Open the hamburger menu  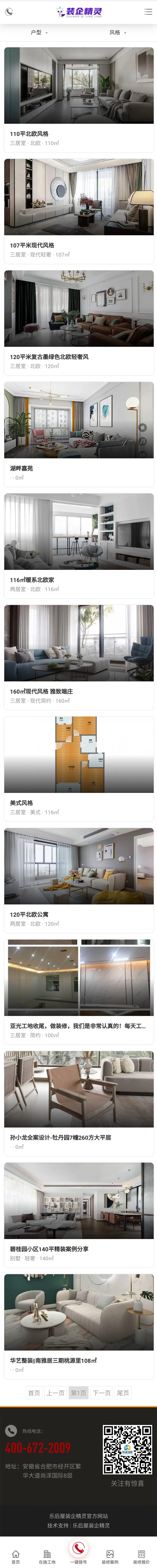pyautogui.click(x=148, y=12)
